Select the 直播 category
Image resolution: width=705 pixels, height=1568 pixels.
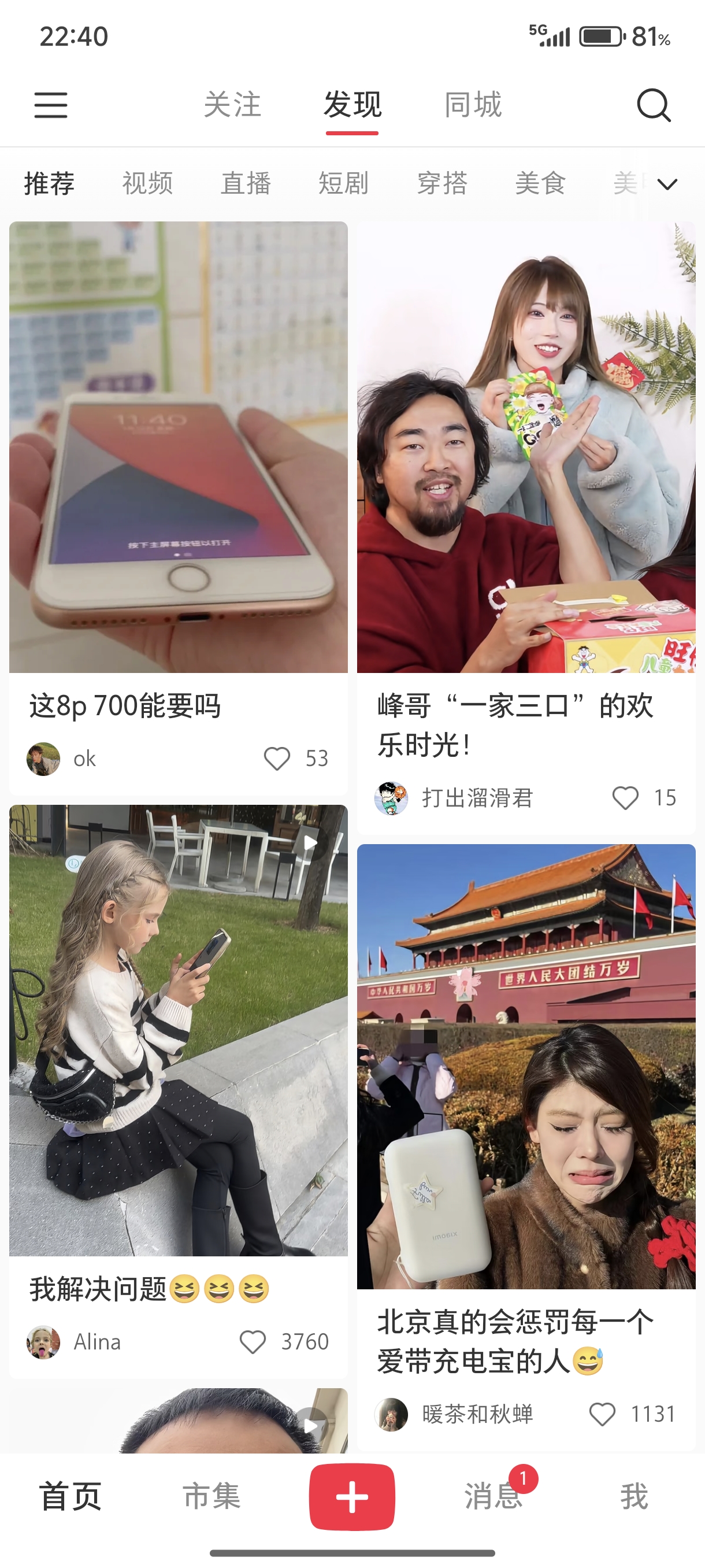tap(246, 183)
